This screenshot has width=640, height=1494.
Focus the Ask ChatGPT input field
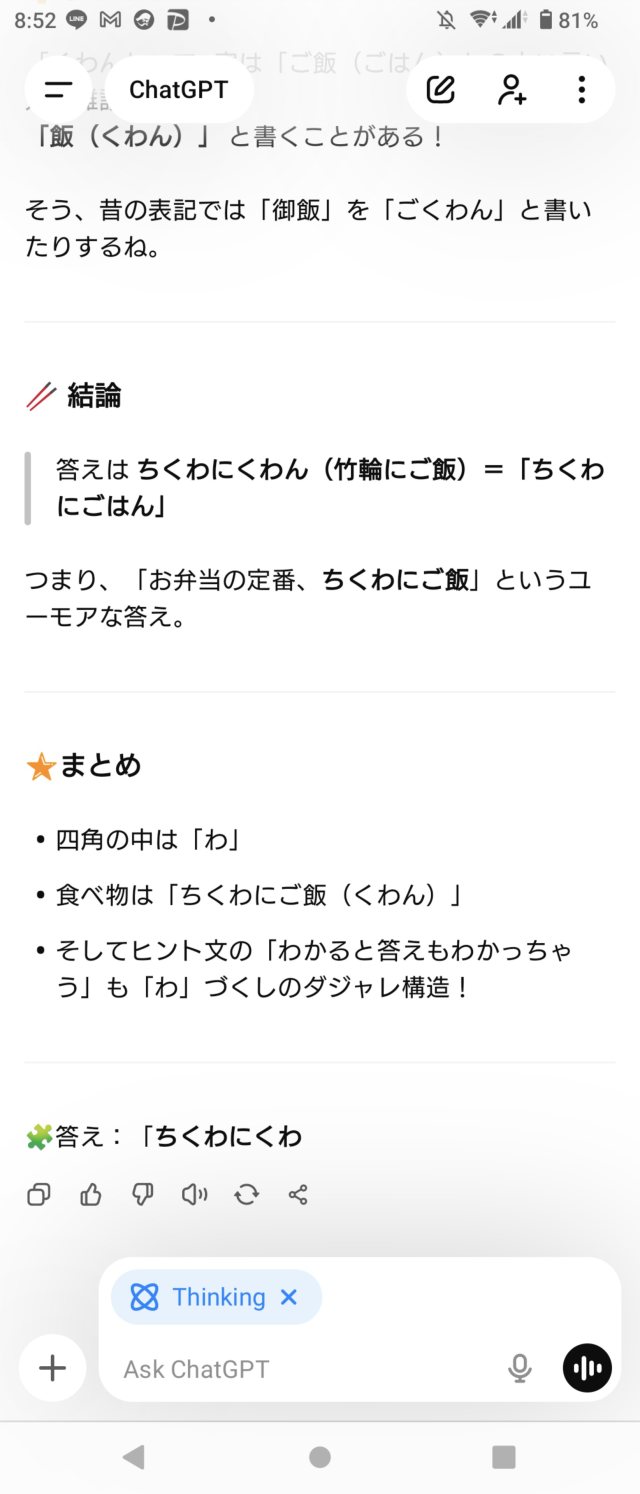300,1369
